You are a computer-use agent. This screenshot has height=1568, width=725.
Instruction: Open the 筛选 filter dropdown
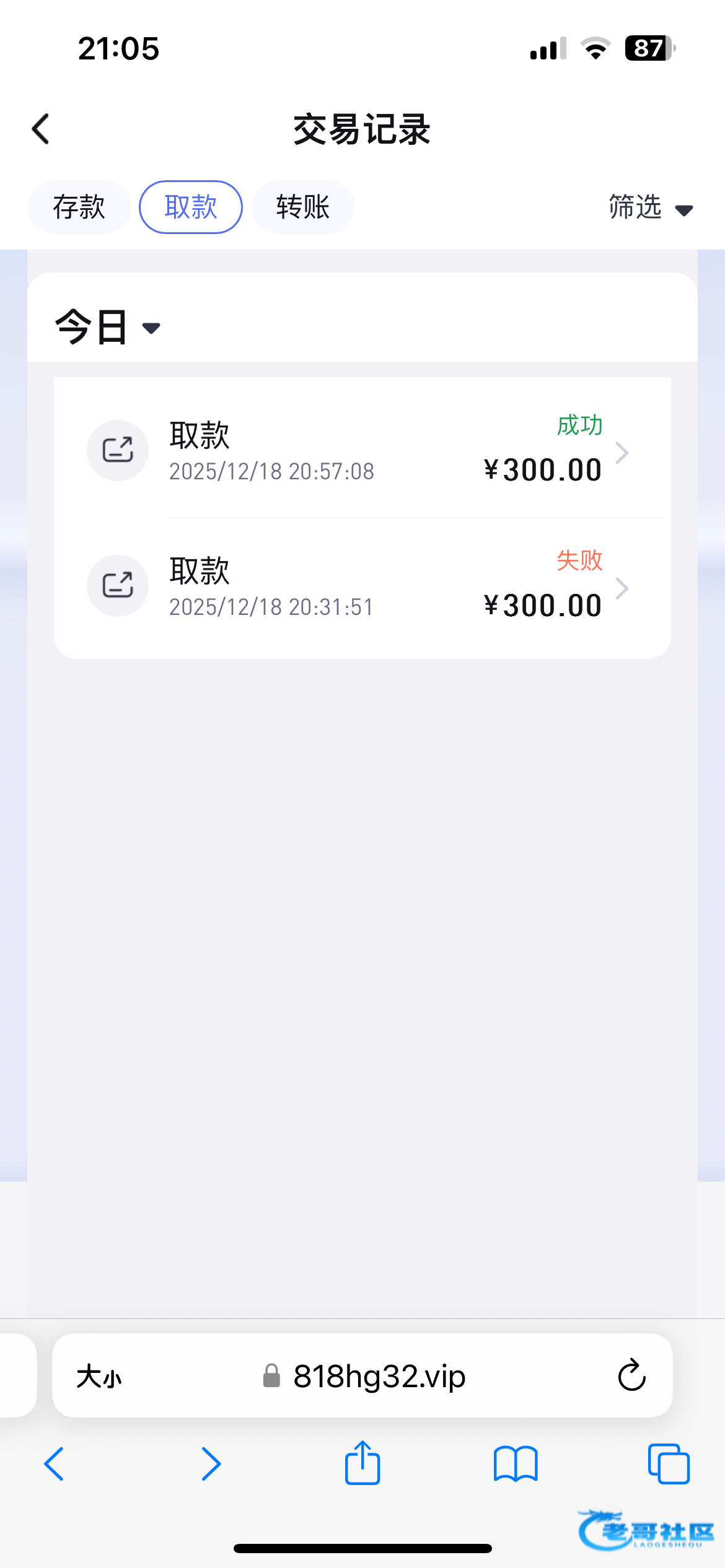click(649, 207)
